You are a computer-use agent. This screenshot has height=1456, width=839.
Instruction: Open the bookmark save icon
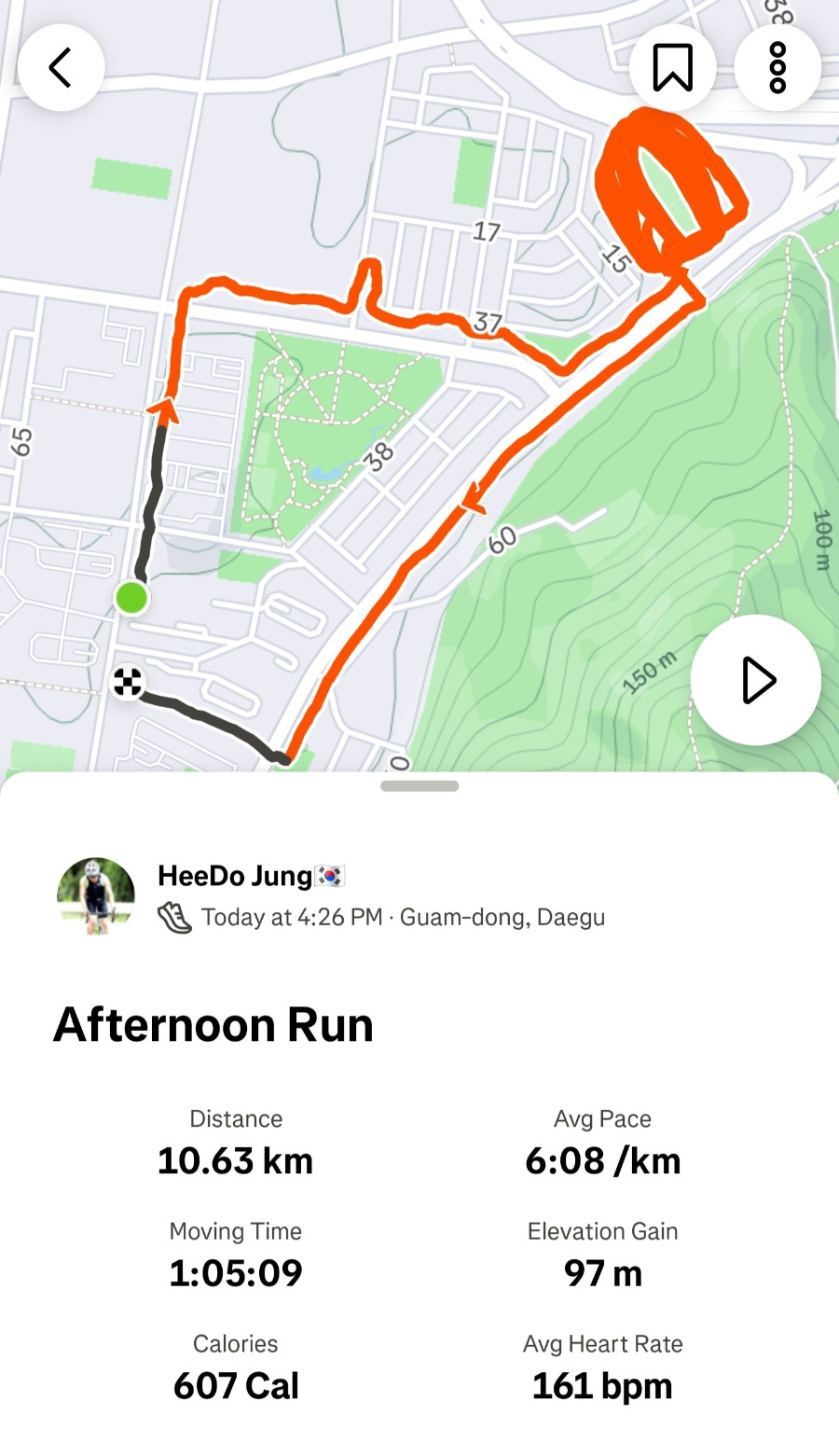pos(673,66)
